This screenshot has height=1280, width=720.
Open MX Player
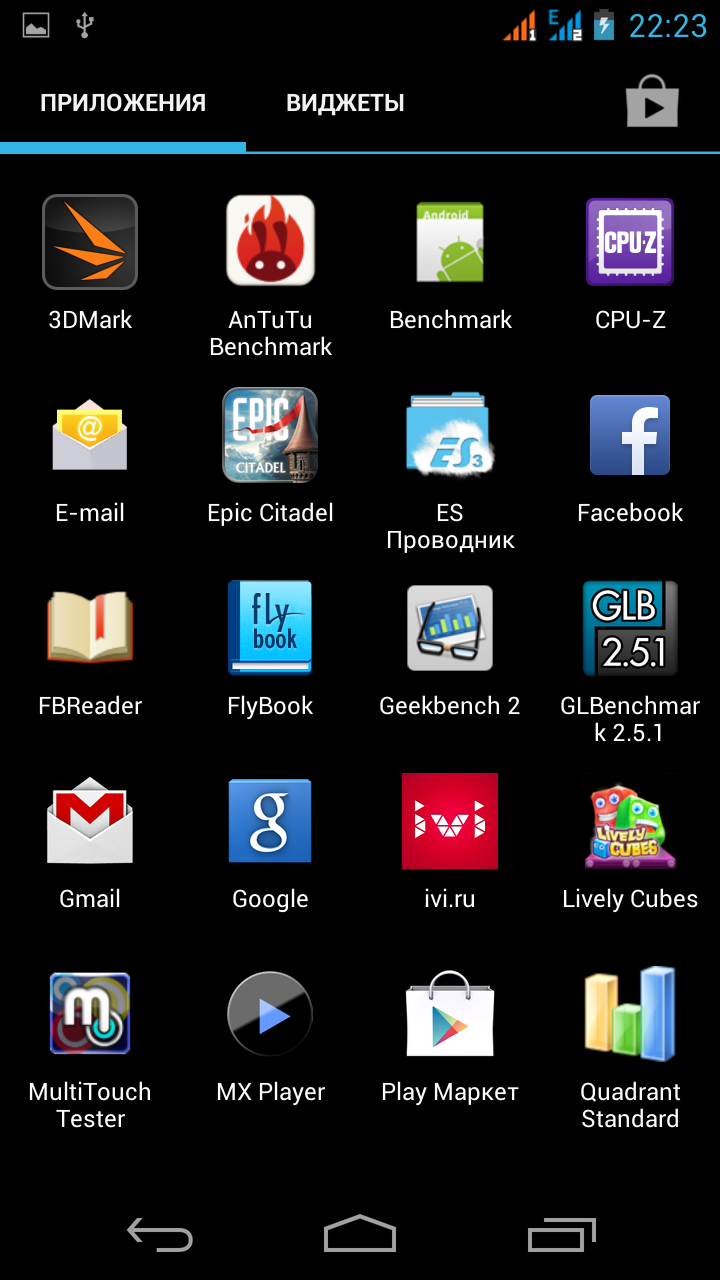coord(270,1014)
